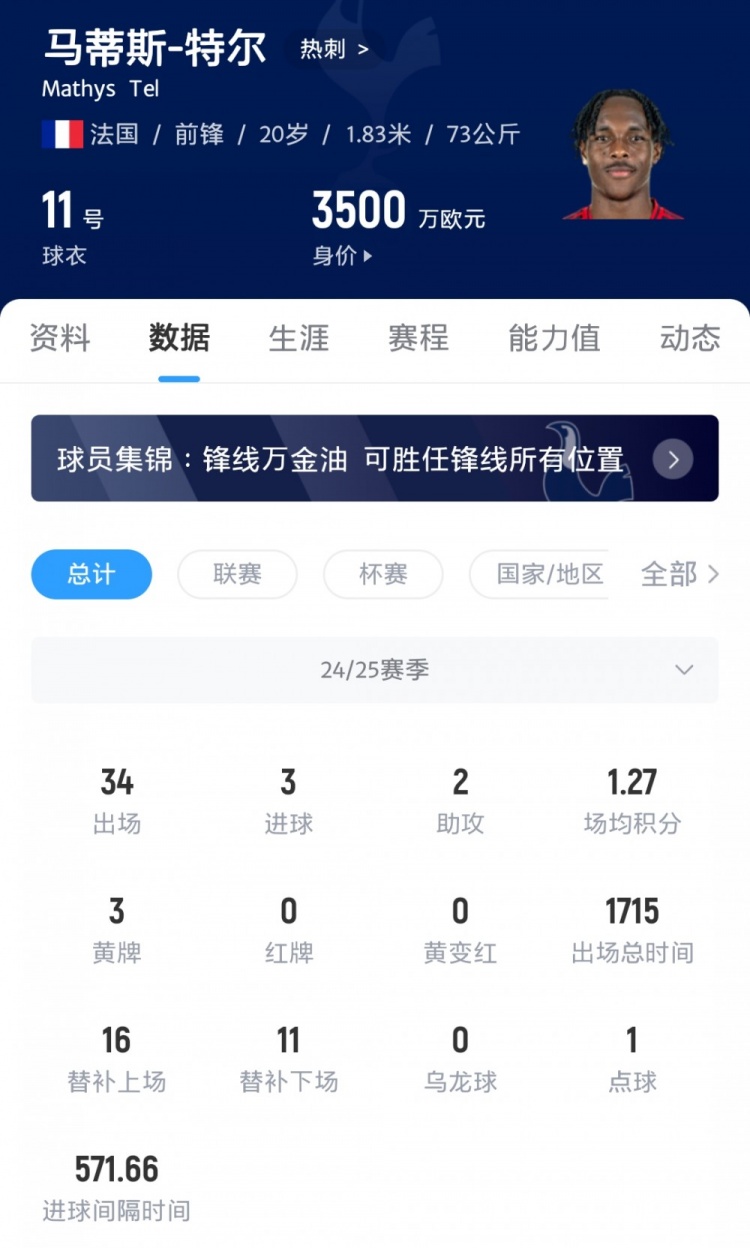Go to the 能力值 tab
Screen dimensions: 750x1248
pos(554,338)
